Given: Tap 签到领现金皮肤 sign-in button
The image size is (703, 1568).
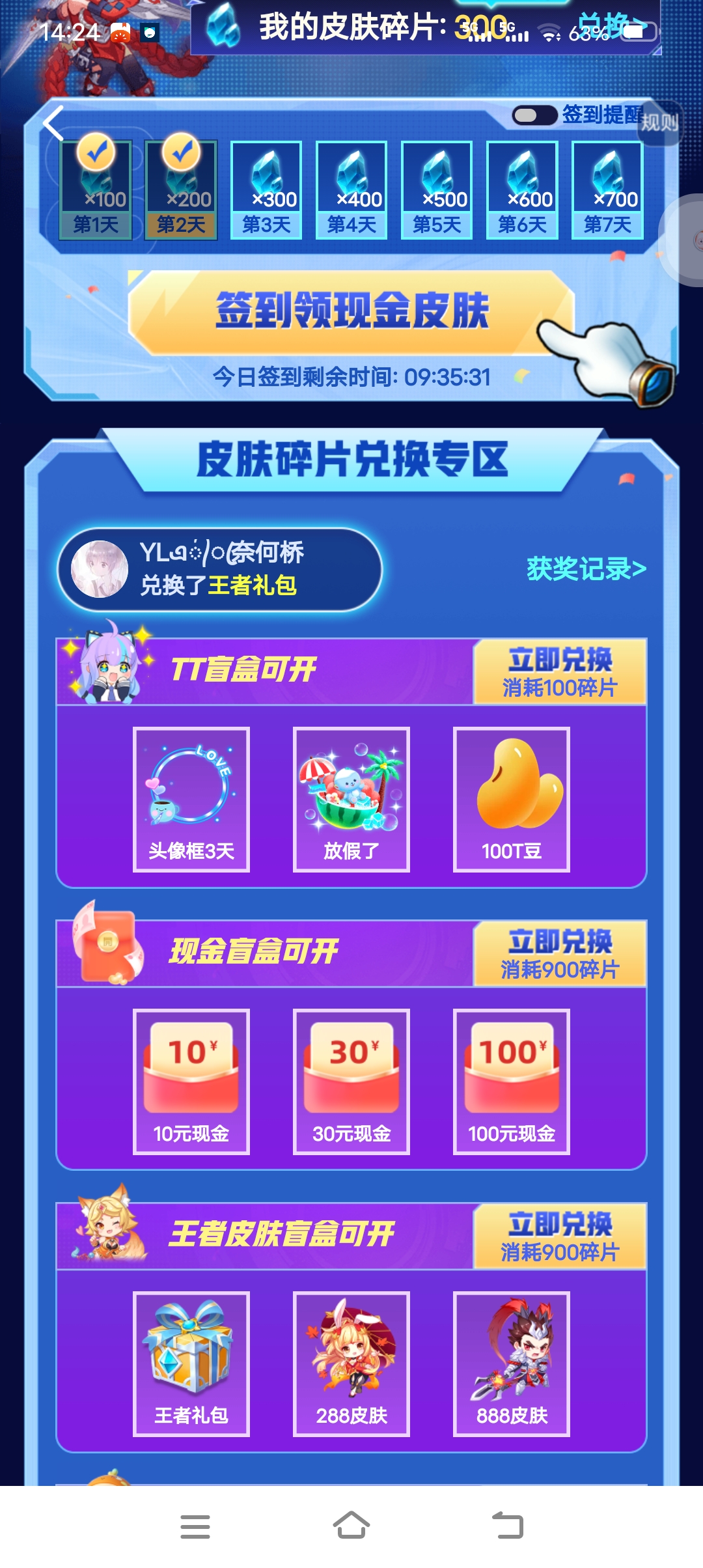Looking at the screenshot, I should click(351, 311).
